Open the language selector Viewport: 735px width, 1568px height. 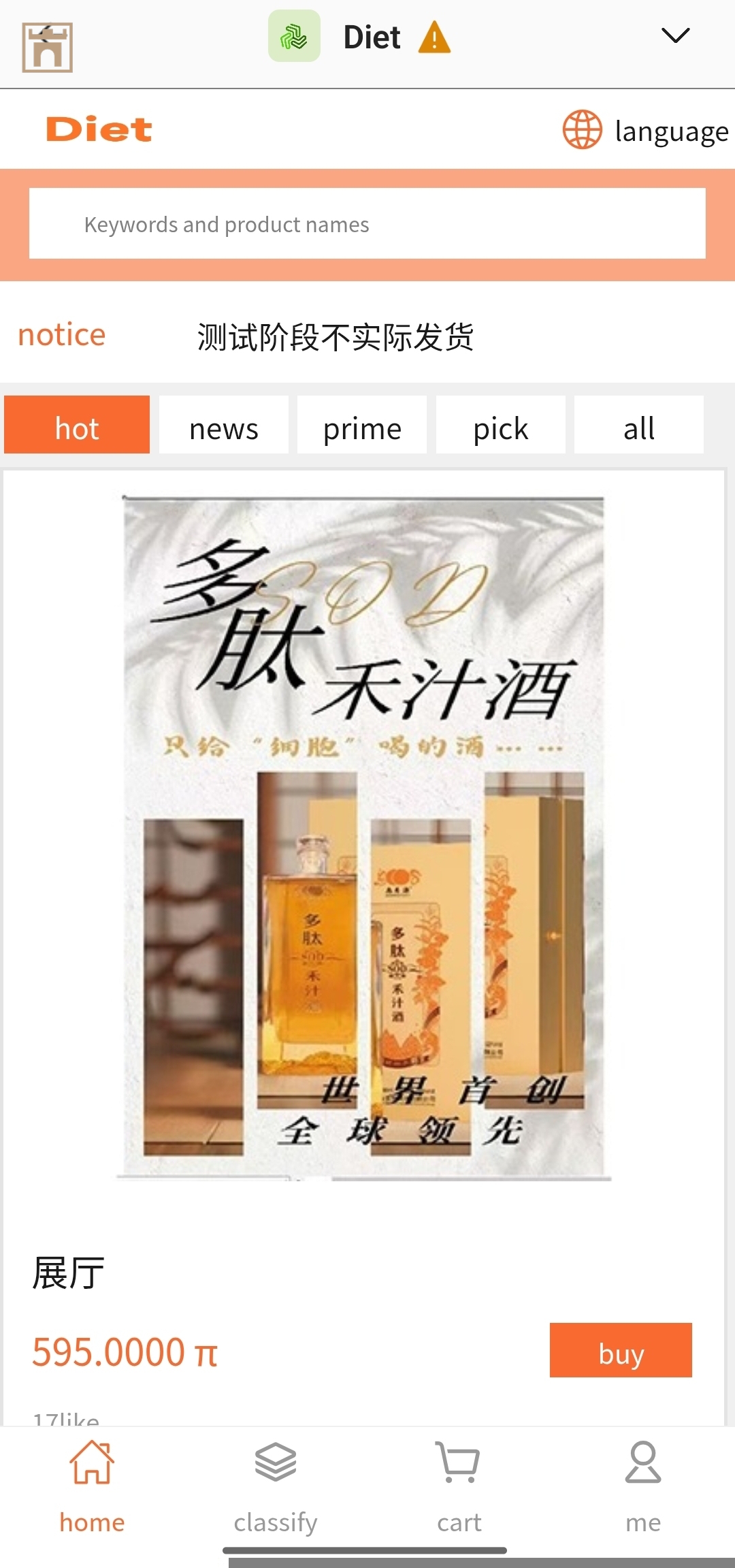645,130
